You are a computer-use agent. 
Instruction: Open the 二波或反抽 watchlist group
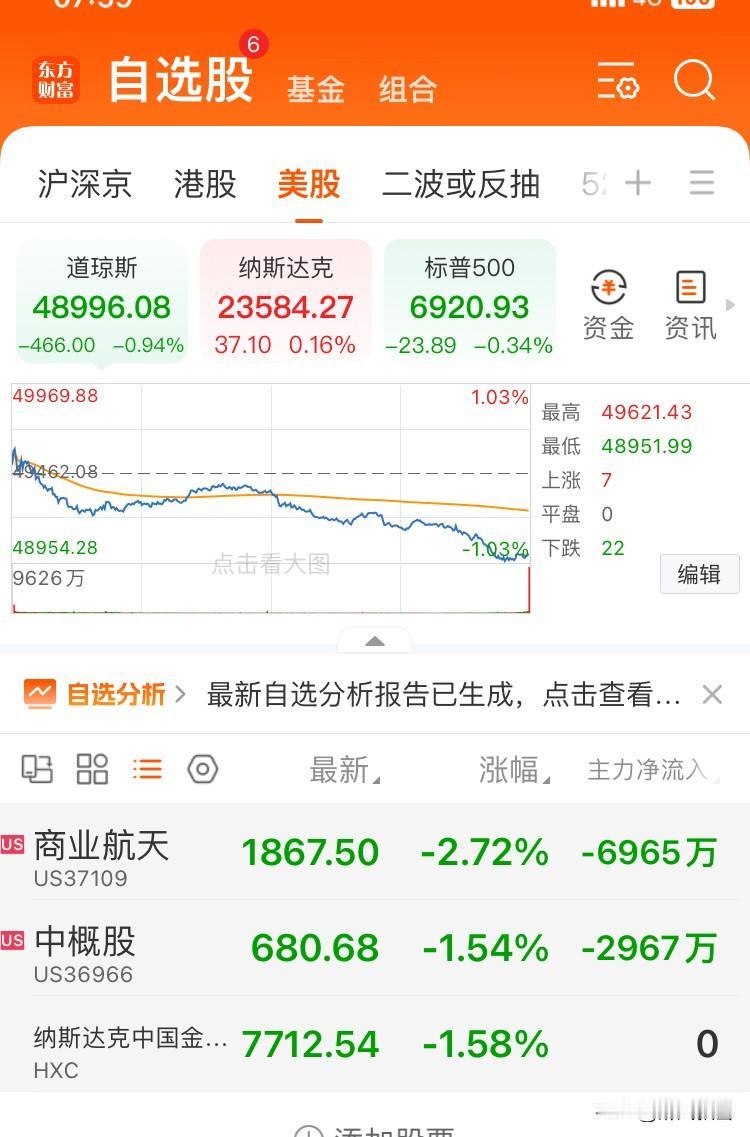(x=459, y=185)
